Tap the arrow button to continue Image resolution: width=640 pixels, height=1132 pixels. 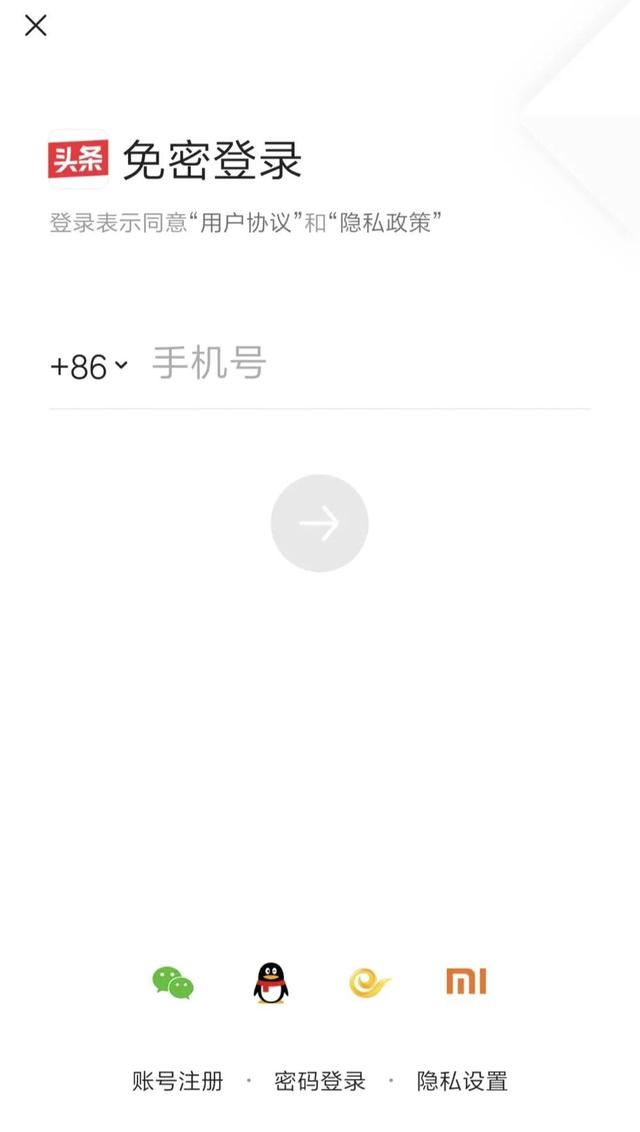[320, 523]
